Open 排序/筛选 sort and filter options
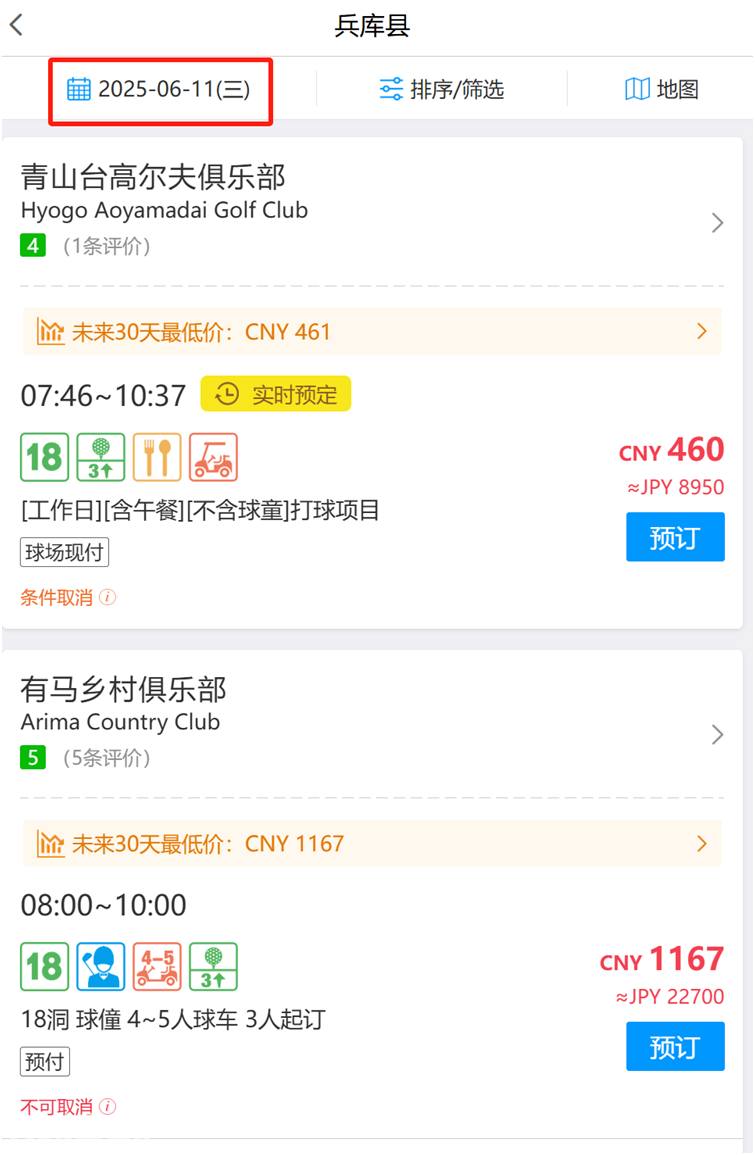 click(441, 89)
